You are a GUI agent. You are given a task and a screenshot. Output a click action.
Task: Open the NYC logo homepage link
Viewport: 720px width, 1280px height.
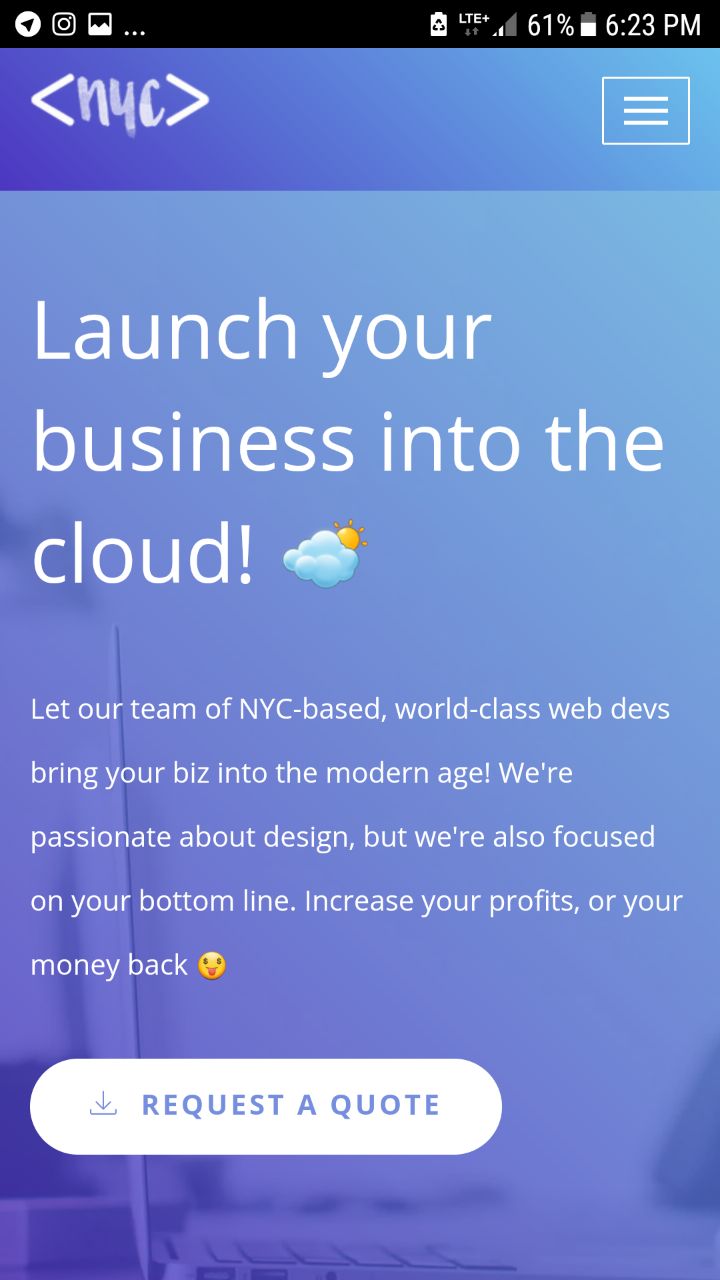pyautogui.click(x=120, y=101)
